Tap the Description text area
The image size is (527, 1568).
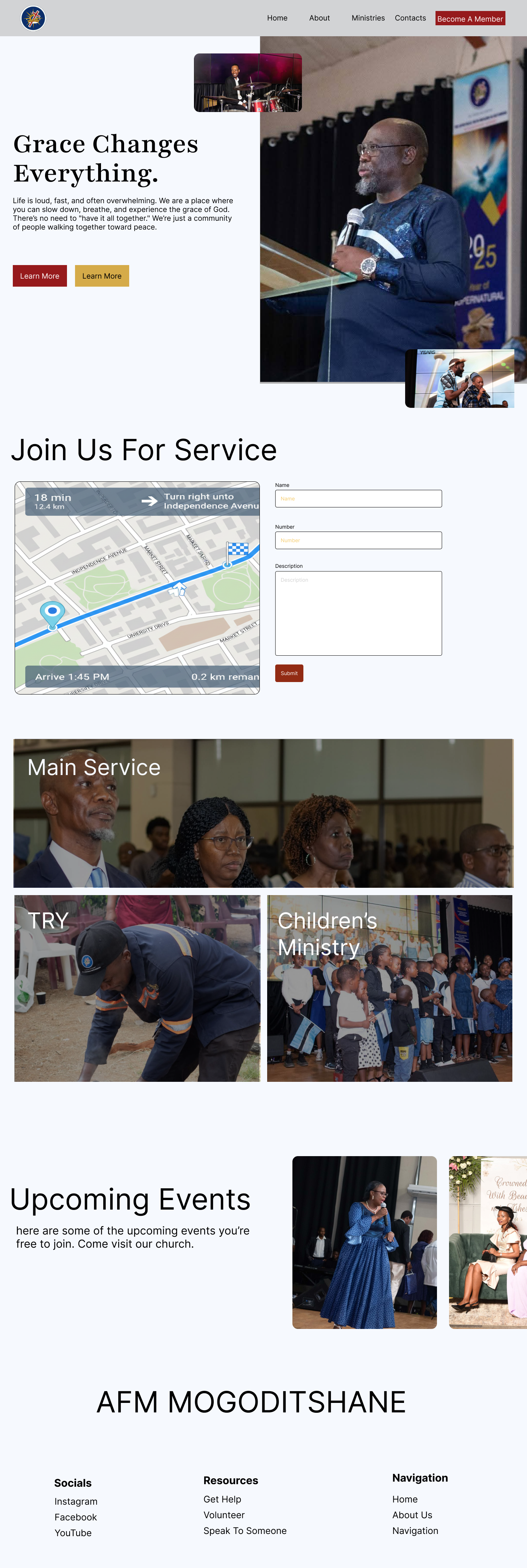tap(358, 613)
